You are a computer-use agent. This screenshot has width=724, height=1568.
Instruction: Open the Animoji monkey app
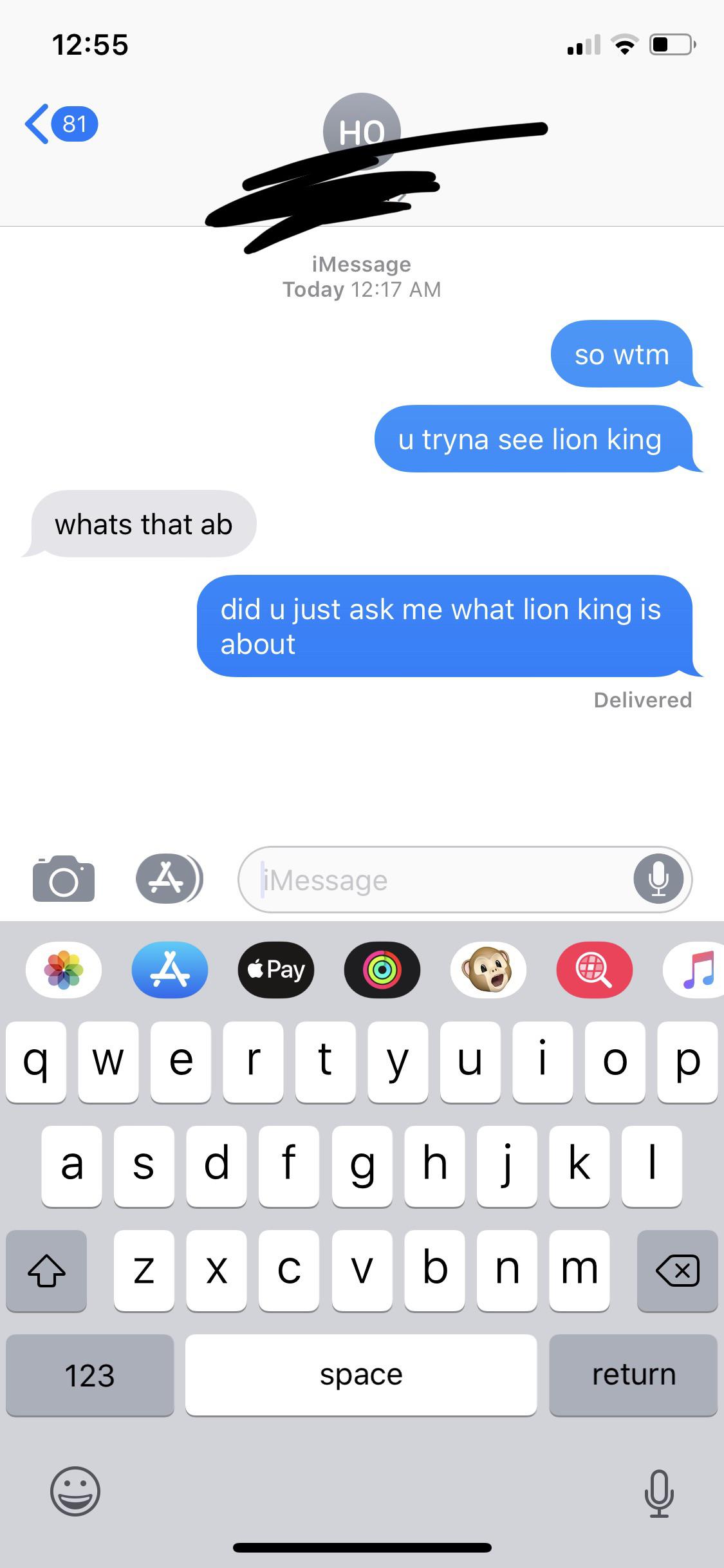pyautogui.click(x=488, y=970)
